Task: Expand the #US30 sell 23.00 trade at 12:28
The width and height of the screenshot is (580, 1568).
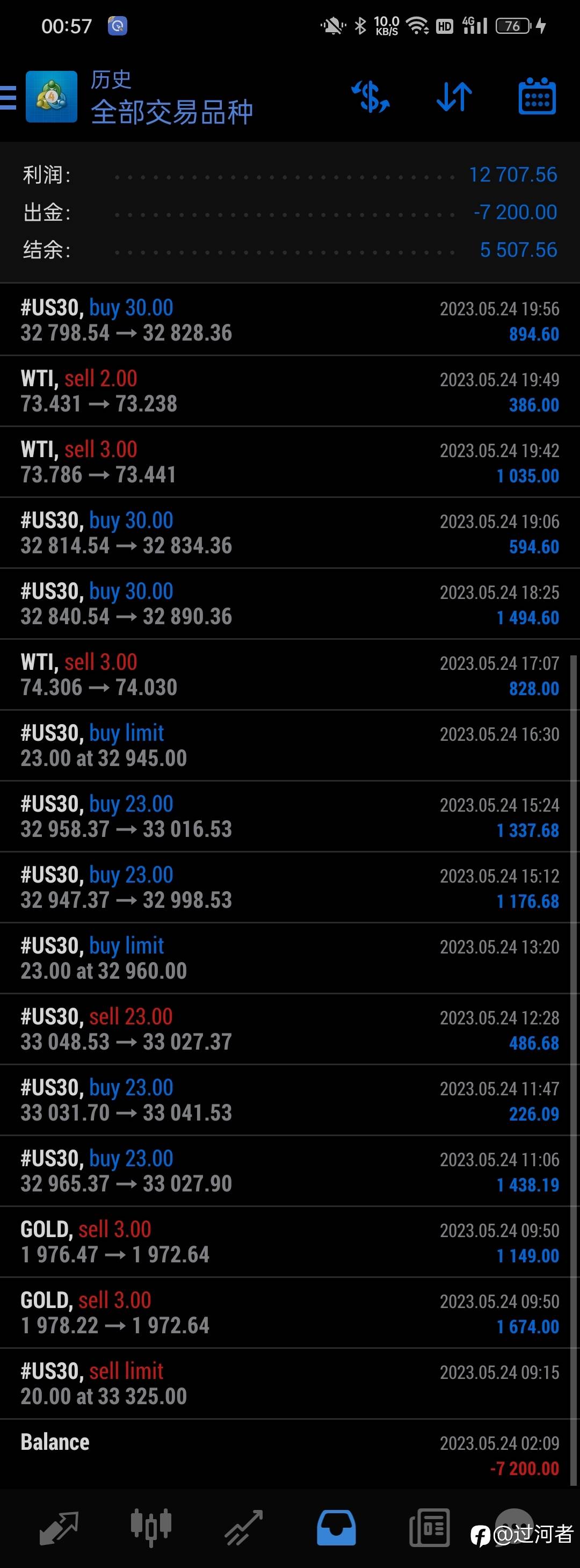Action: pos(289,1029)
